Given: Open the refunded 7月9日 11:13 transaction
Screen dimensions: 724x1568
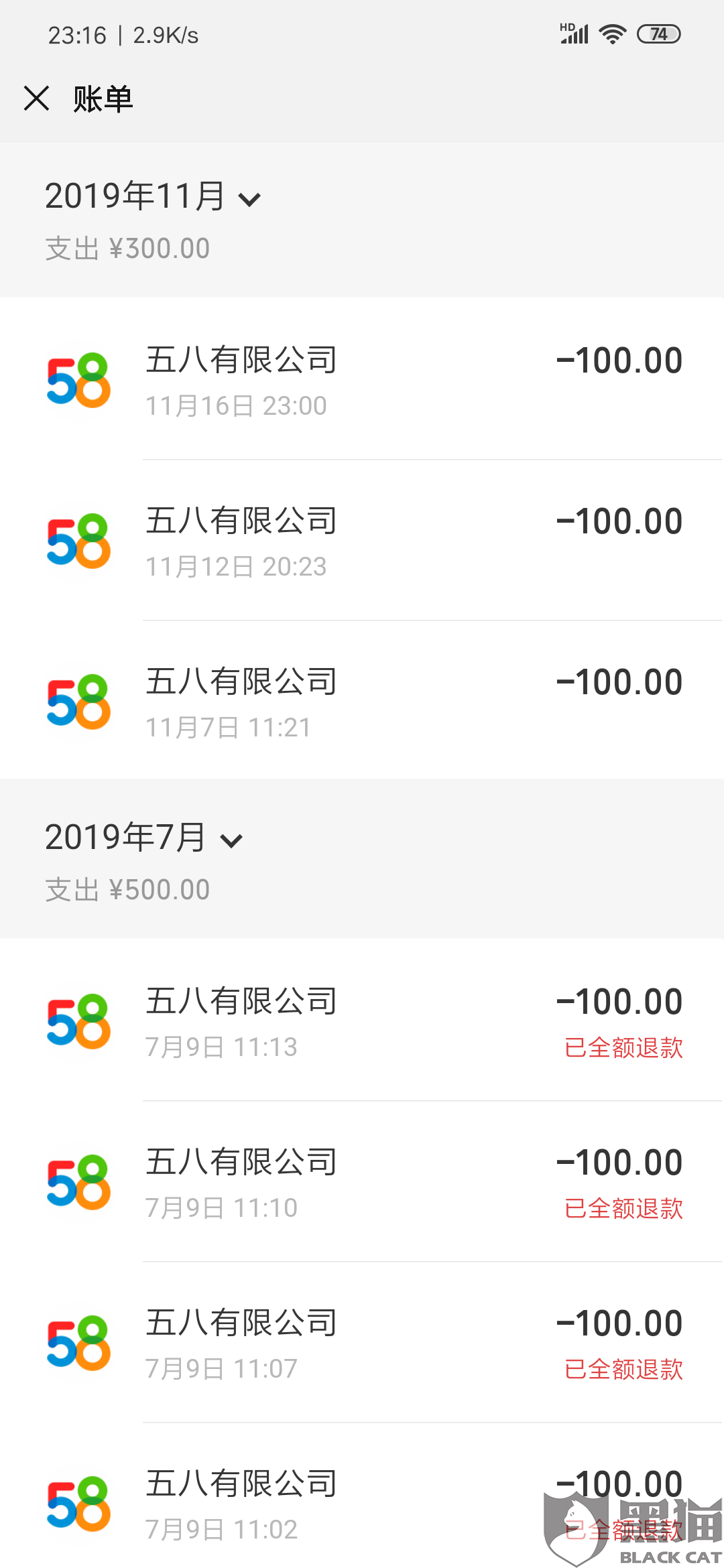Looking at the screenshot, I should pos(362,1021).
